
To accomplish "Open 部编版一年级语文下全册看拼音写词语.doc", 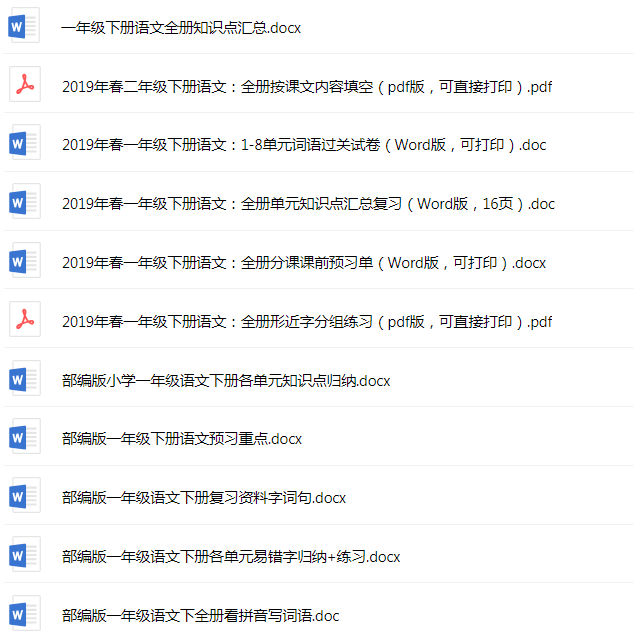I will pyautogui.click(x=200, y=616).
